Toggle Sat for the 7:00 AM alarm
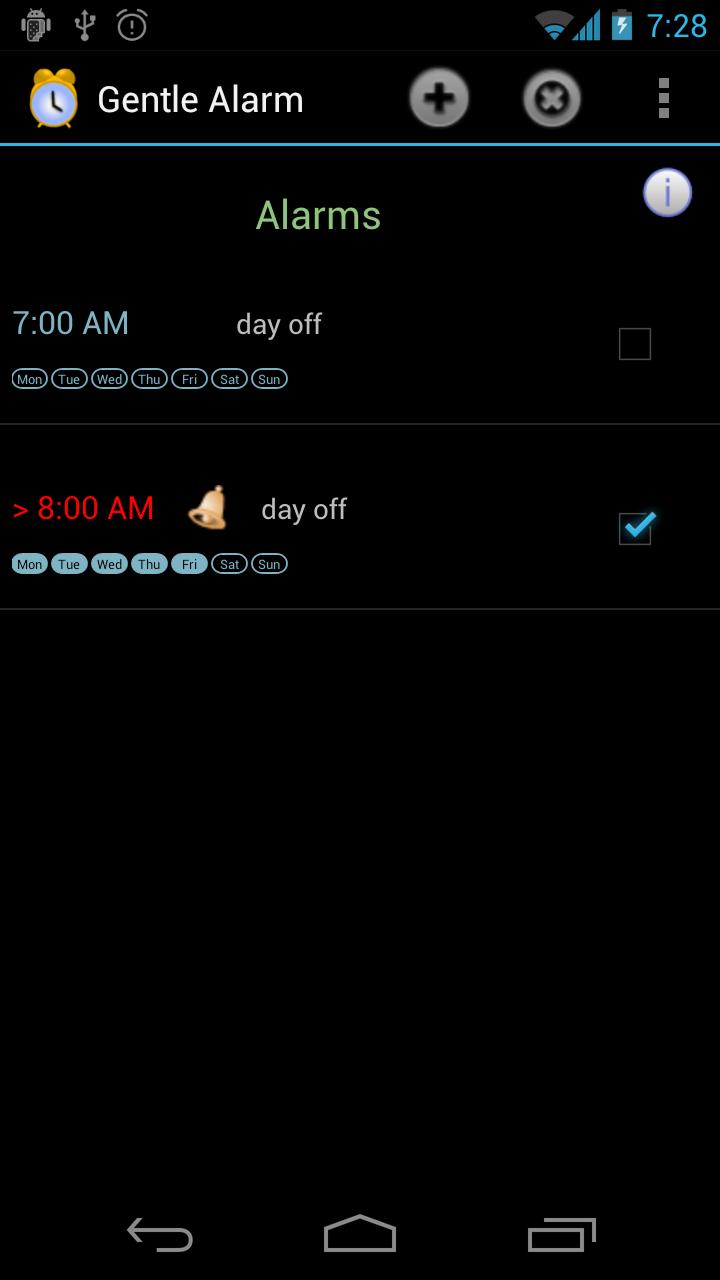Viewport: 720px width, 1280px height. pos(229,378)
